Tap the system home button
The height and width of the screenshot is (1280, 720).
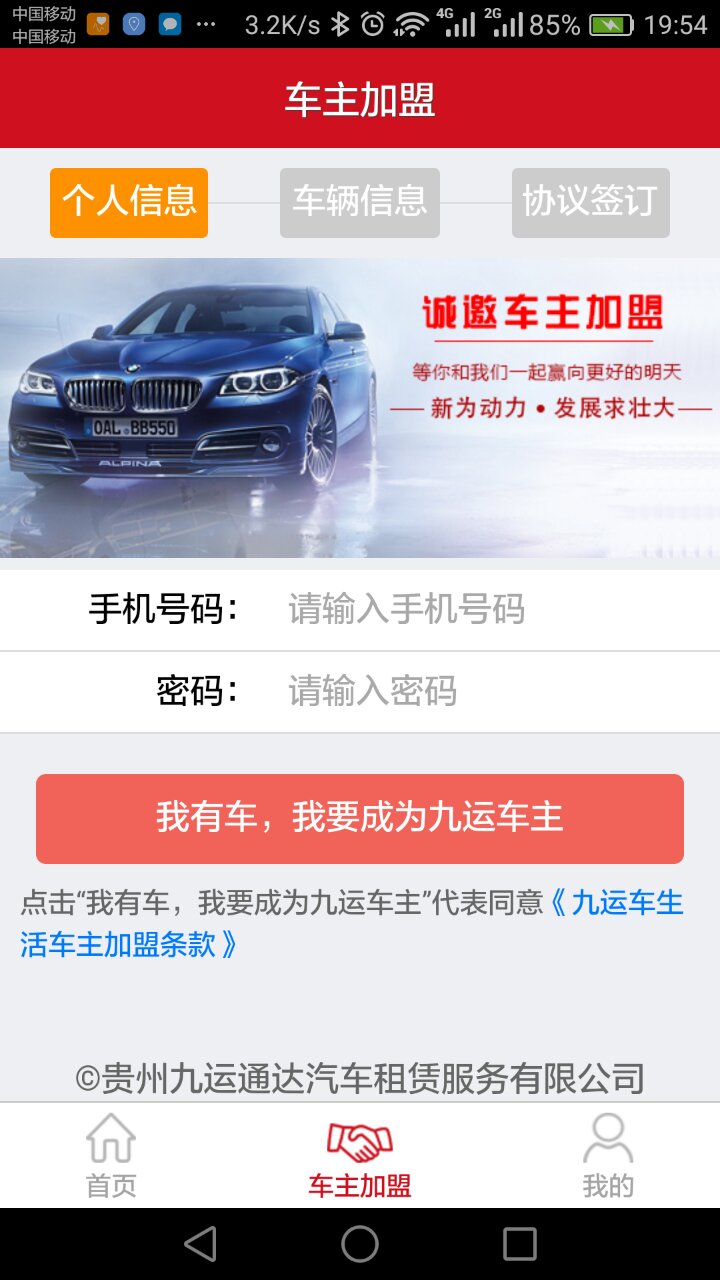360,1244
